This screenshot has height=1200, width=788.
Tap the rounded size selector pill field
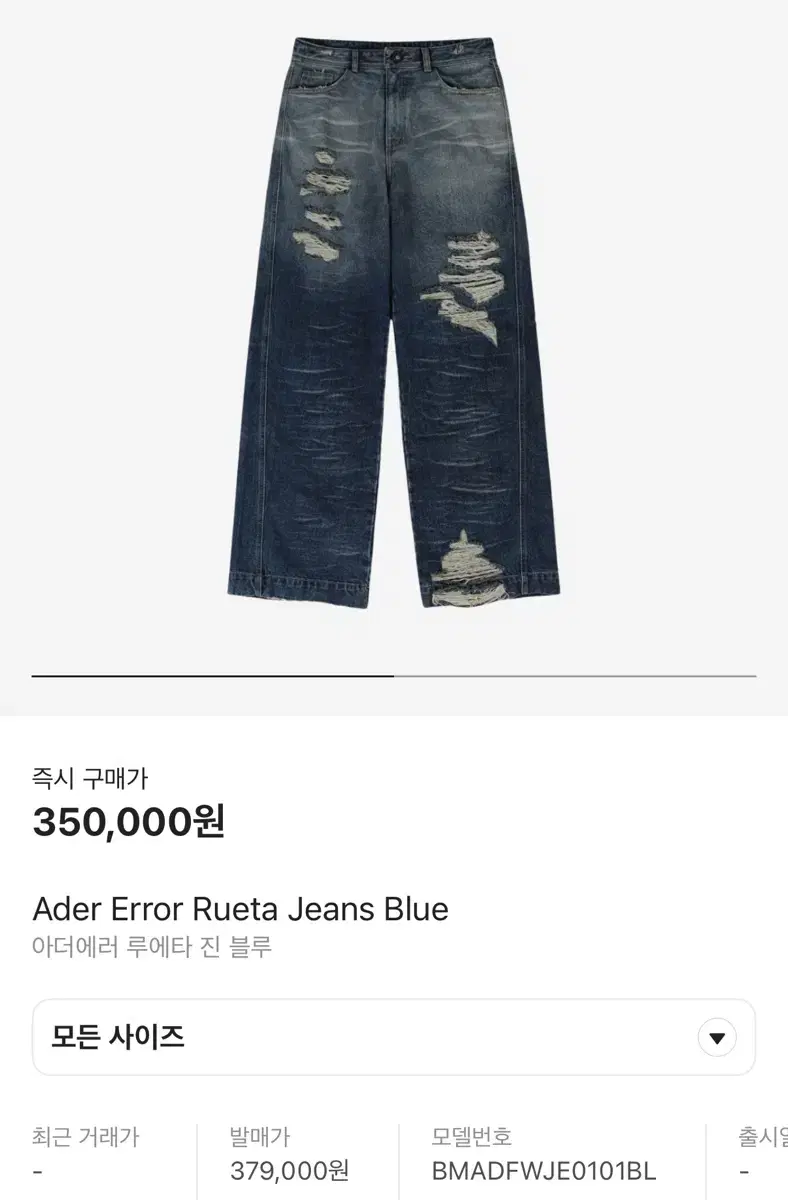(x=394, y=1037)
